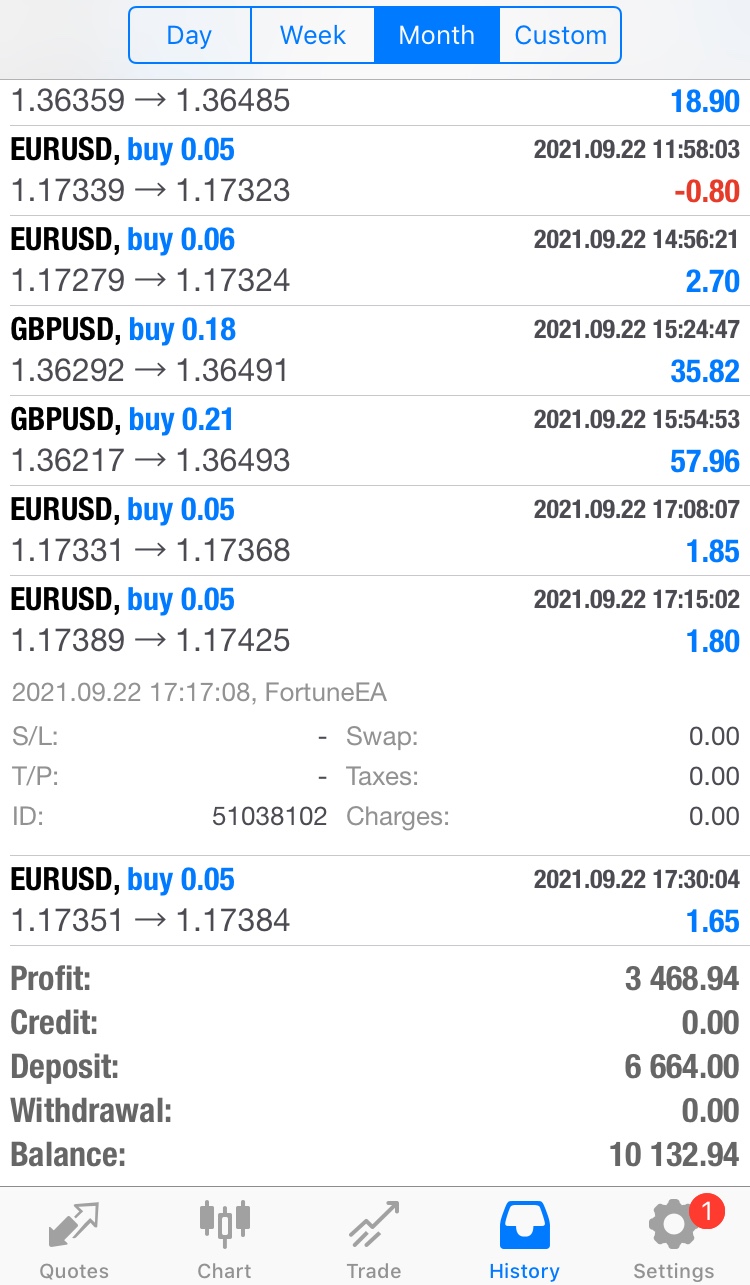Go to the Chart tab
This screenshot has height=1285, width=750.
[x=224, y=1238]
